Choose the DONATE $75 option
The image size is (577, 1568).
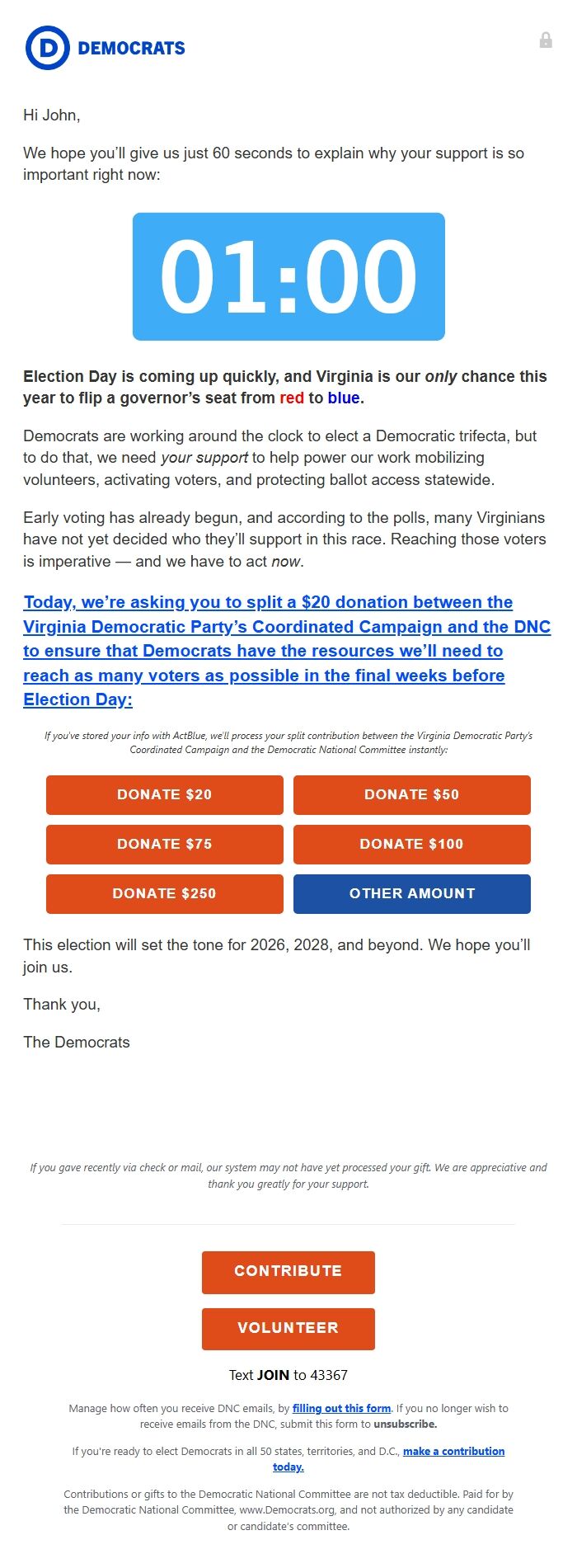coord(164,844)
